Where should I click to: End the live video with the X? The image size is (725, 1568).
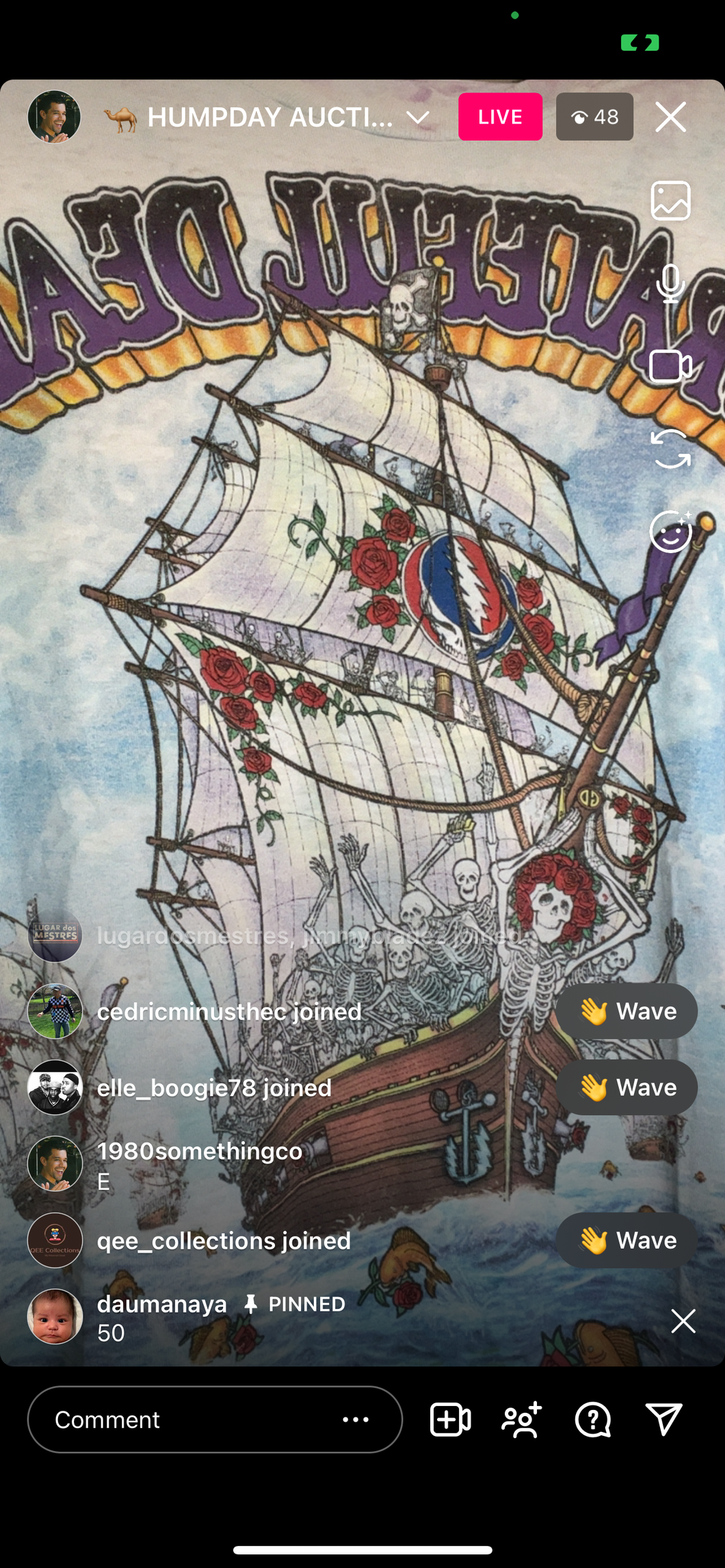click(670, 117)
